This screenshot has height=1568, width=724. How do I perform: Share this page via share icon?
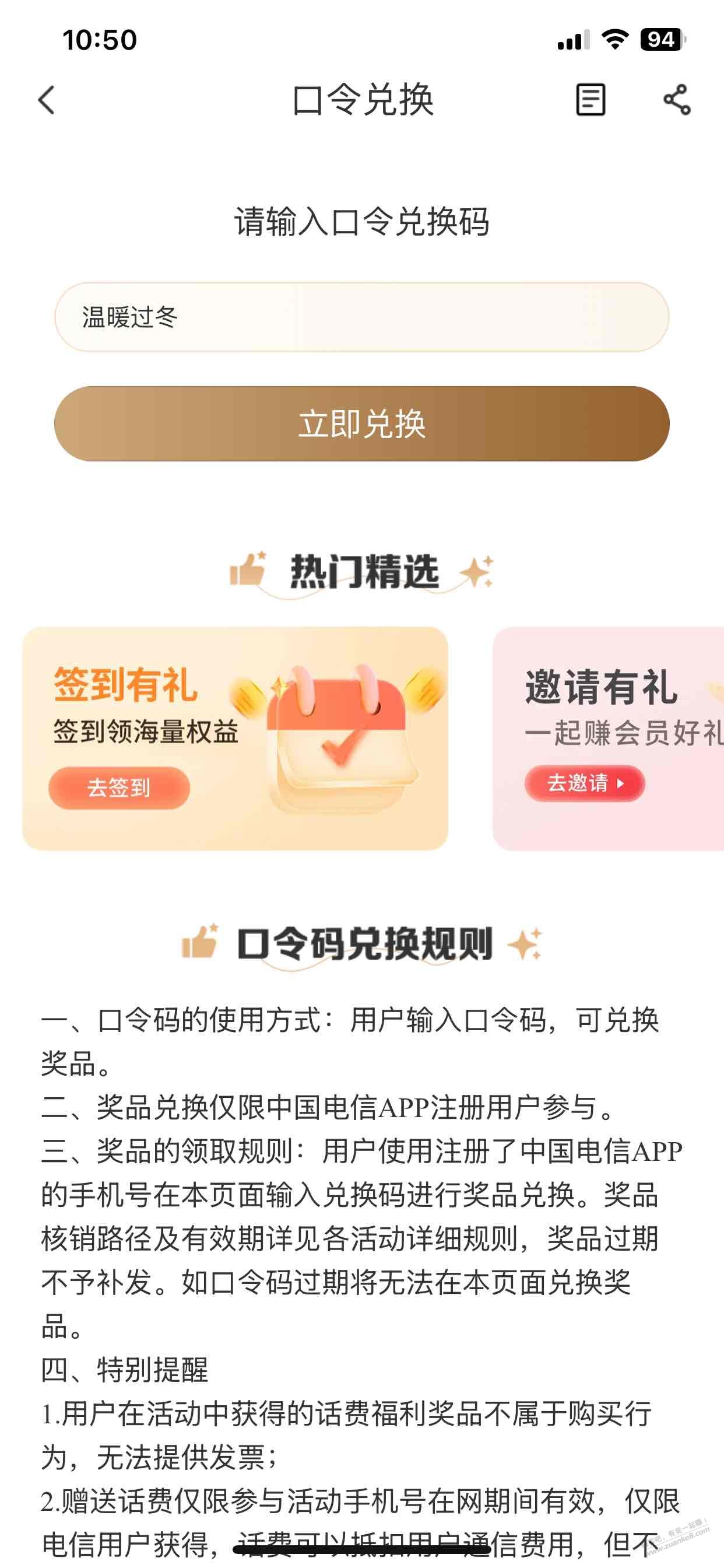[x=677, y=100]
